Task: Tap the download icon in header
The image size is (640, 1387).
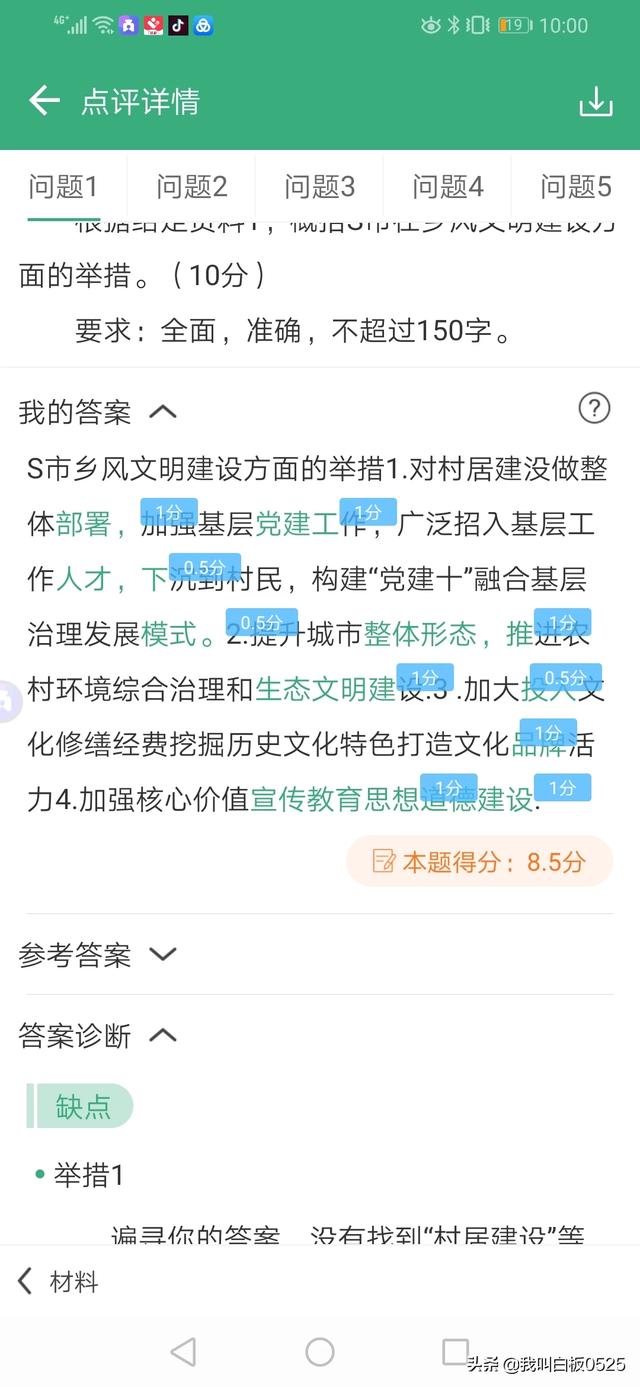Action: [596, 101]
